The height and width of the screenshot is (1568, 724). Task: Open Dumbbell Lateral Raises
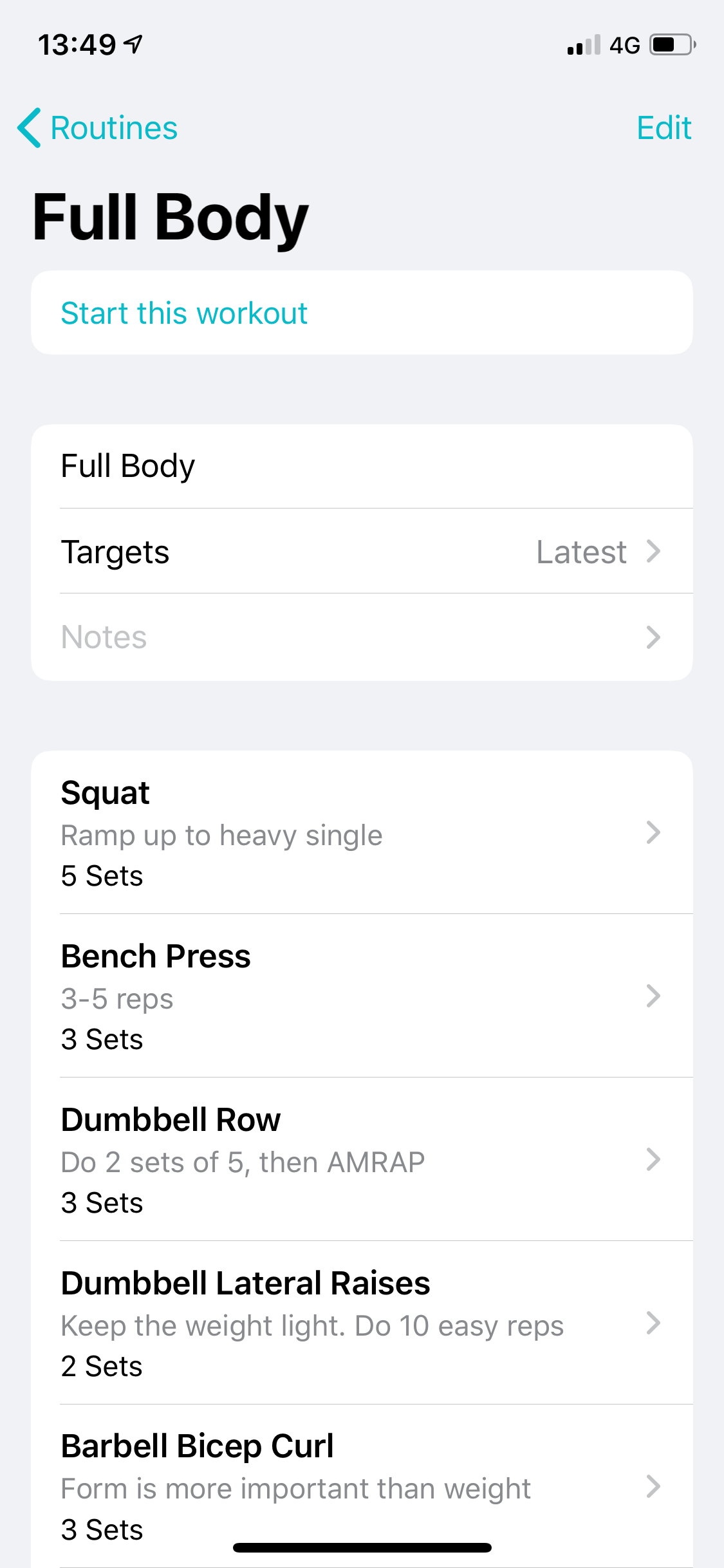(362, 1323)
